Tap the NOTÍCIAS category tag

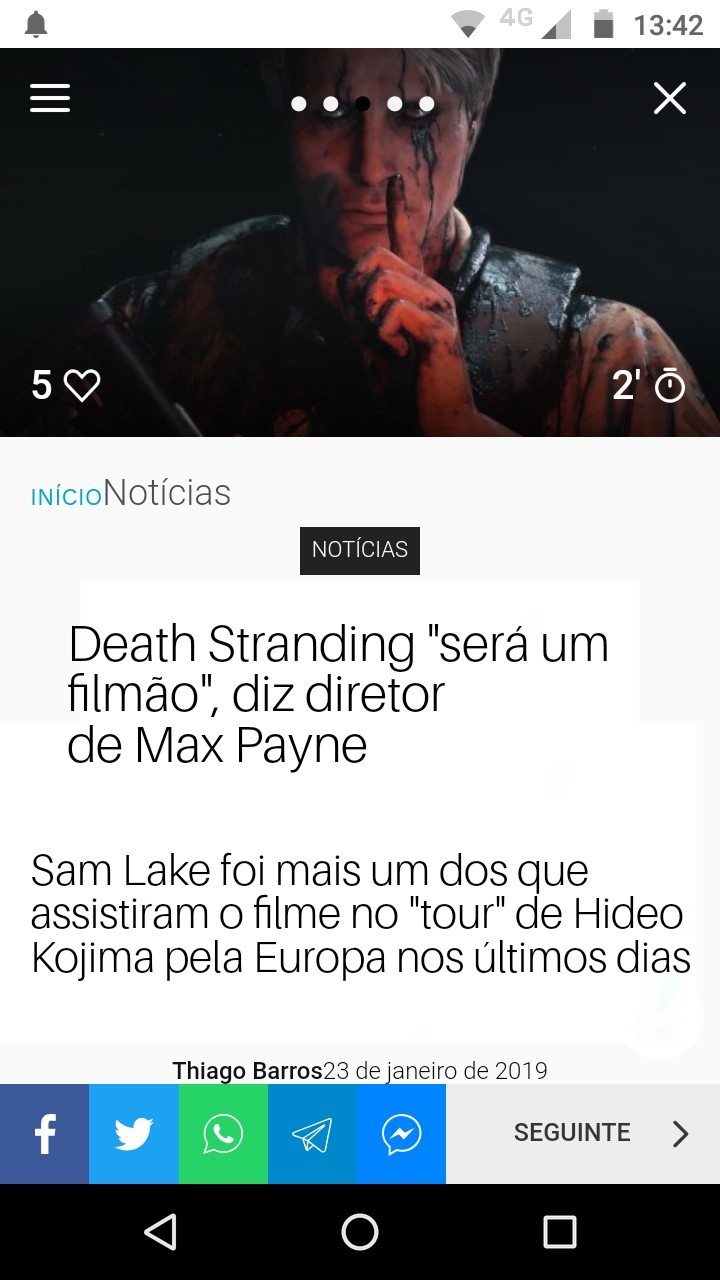coord(360,550)
